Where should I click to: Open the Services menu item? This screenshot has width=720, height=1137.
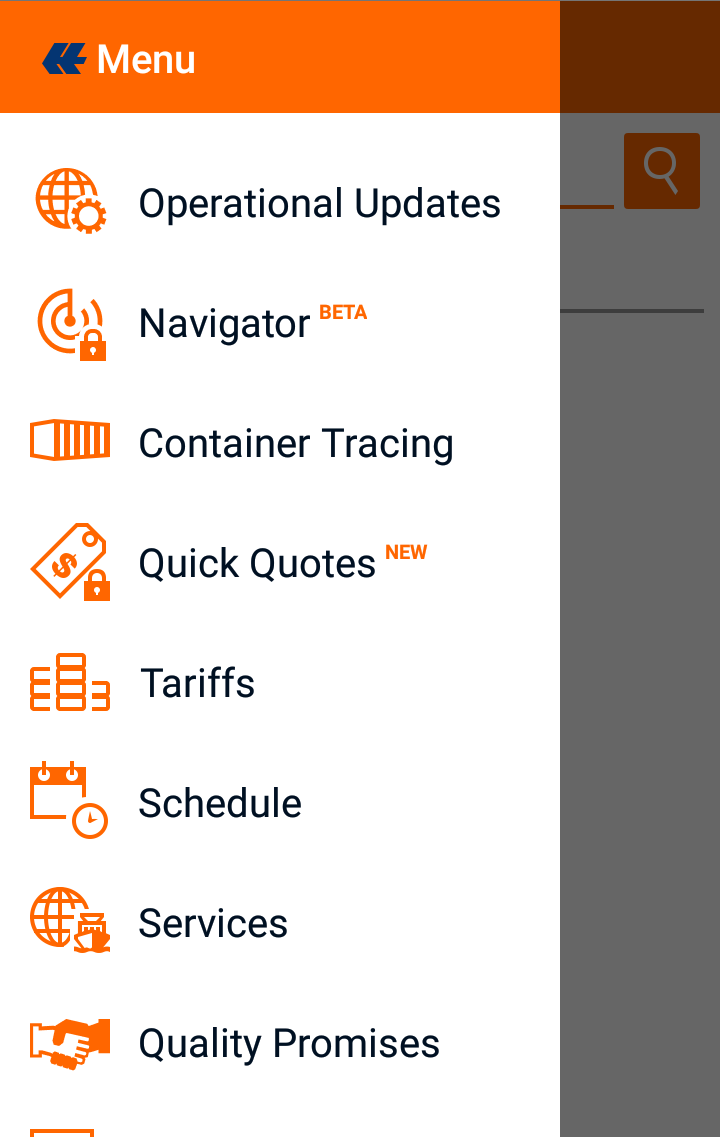click(213, 924)
